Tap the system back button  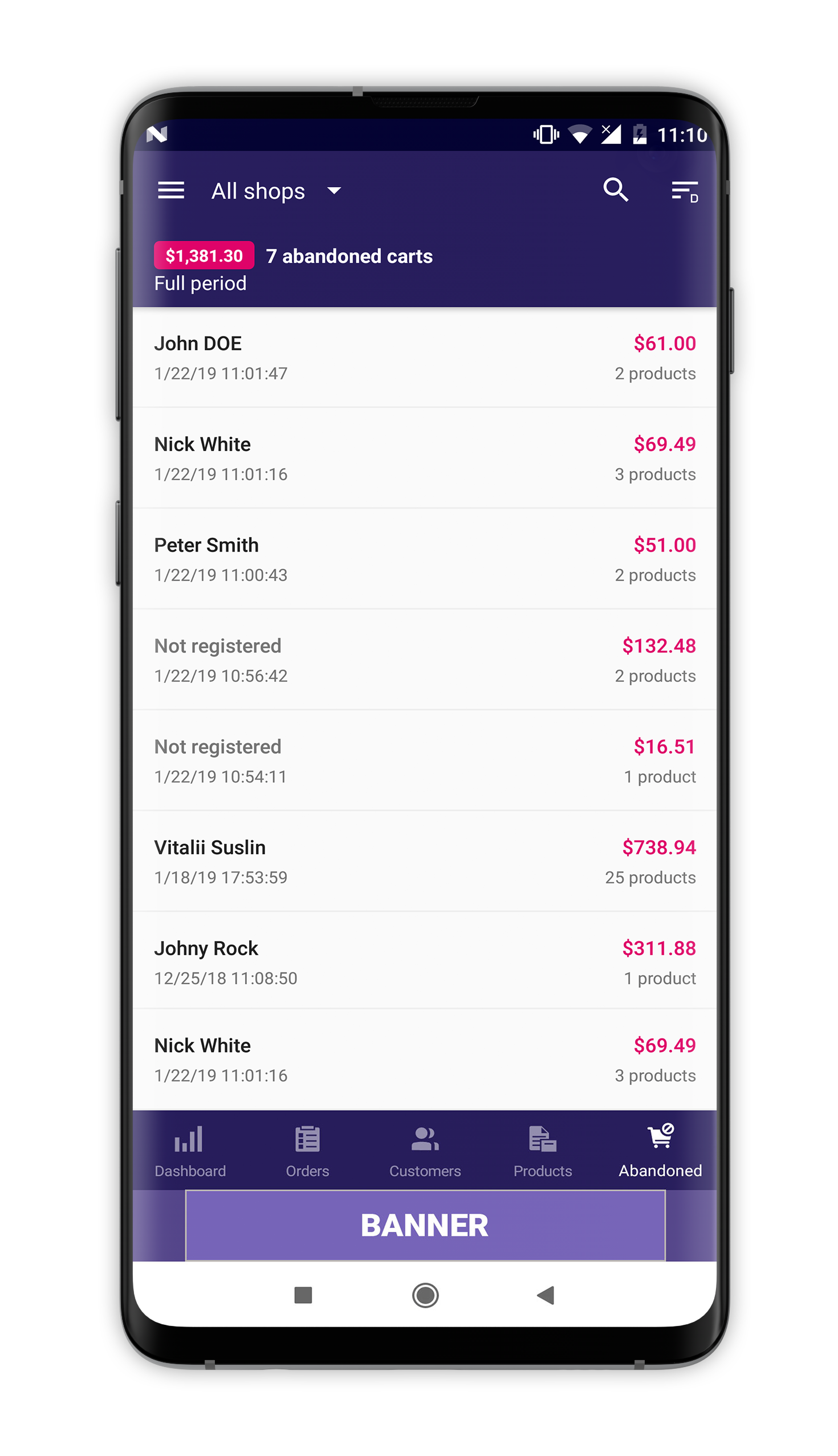click(544, 1295)
